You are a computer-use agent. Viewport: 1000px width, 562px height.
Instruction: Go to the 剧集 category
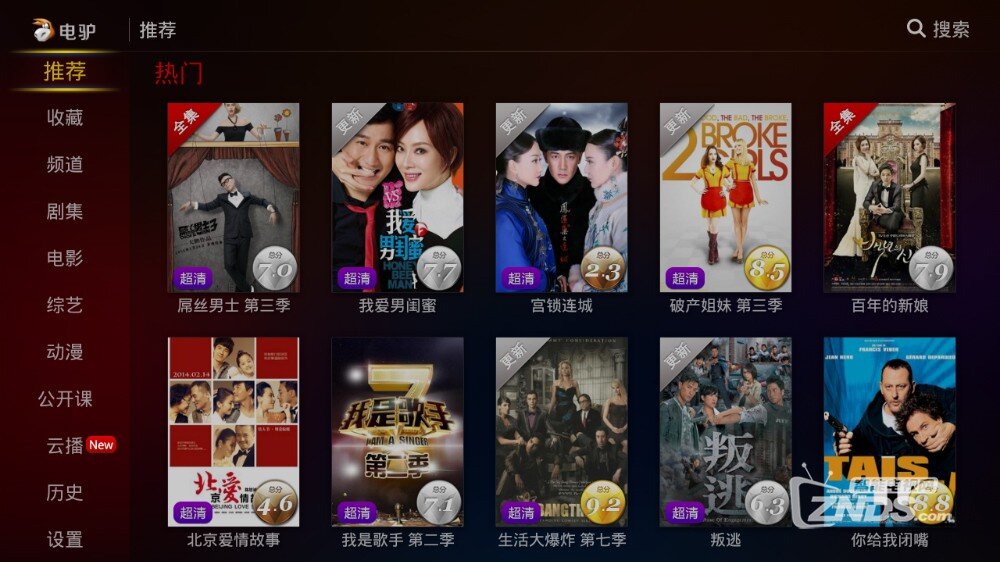pos(65,212)
